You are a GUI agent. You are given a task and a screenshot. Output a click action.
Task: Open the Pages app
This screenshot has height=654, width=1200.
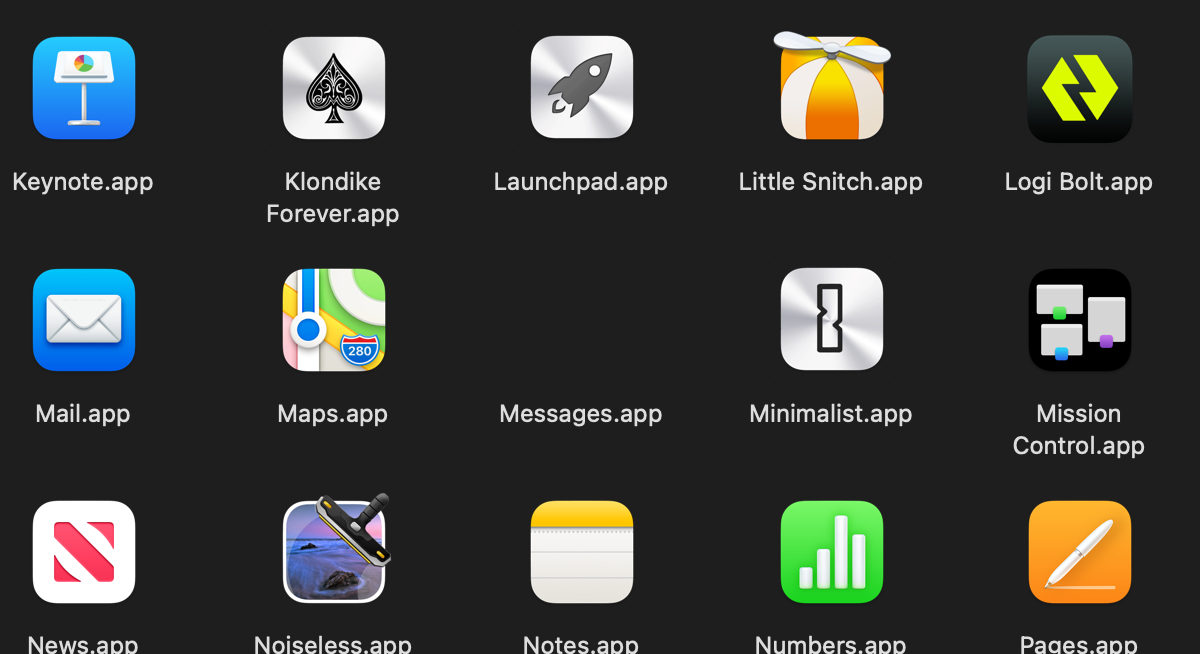coord(1080,552)
